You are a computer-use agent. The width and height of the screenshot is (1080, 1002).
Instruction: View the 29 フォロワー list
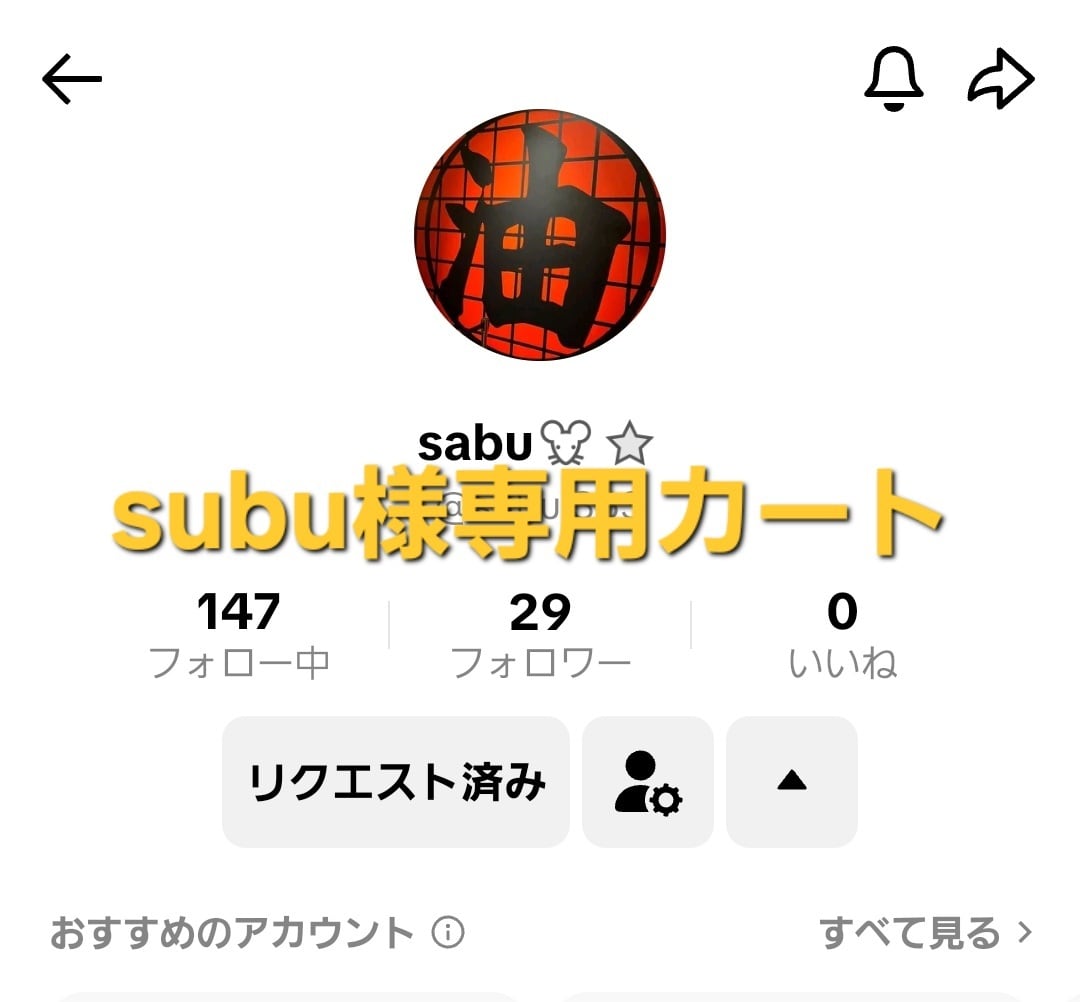(540, 634)
